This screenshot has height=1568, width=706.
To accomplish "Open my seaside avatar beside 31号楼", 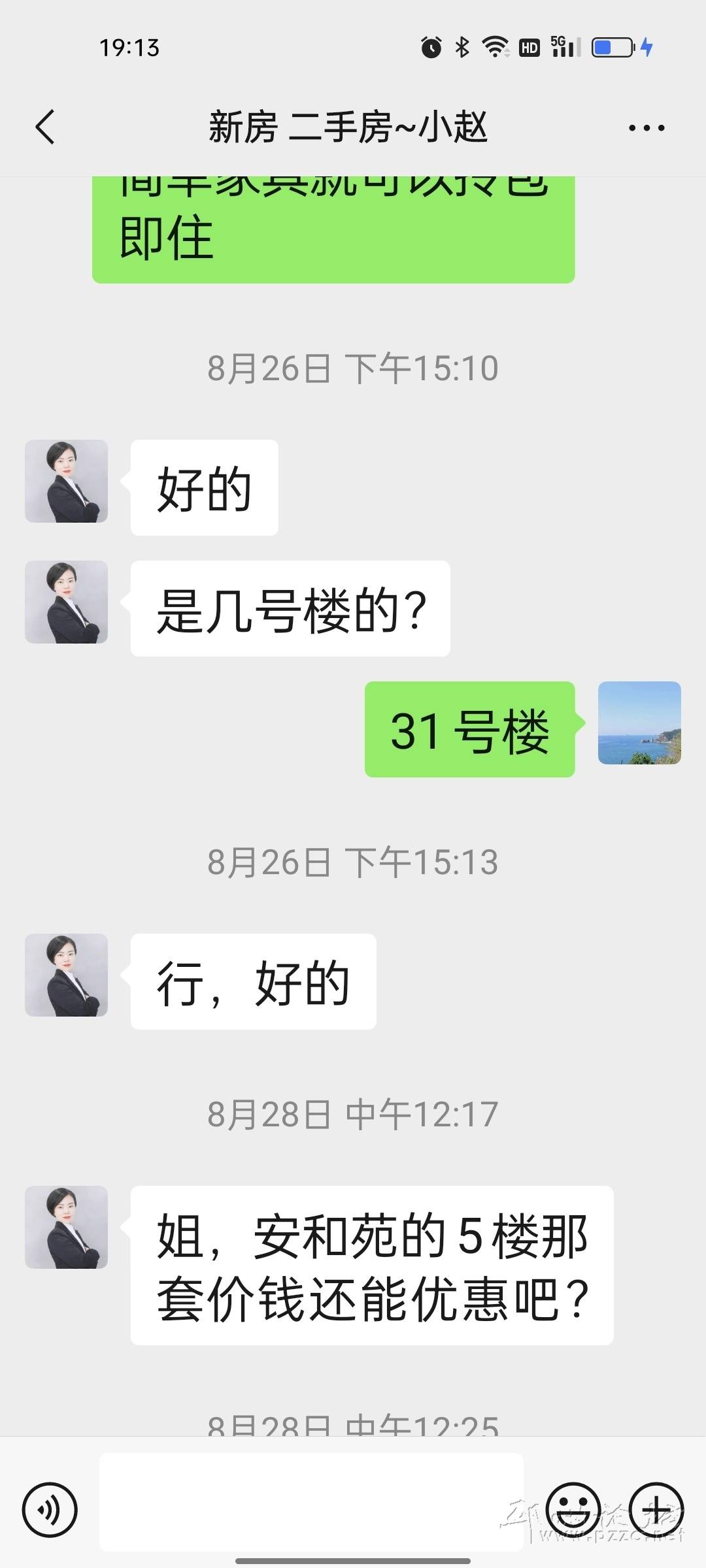I will [x=639, y=723].
